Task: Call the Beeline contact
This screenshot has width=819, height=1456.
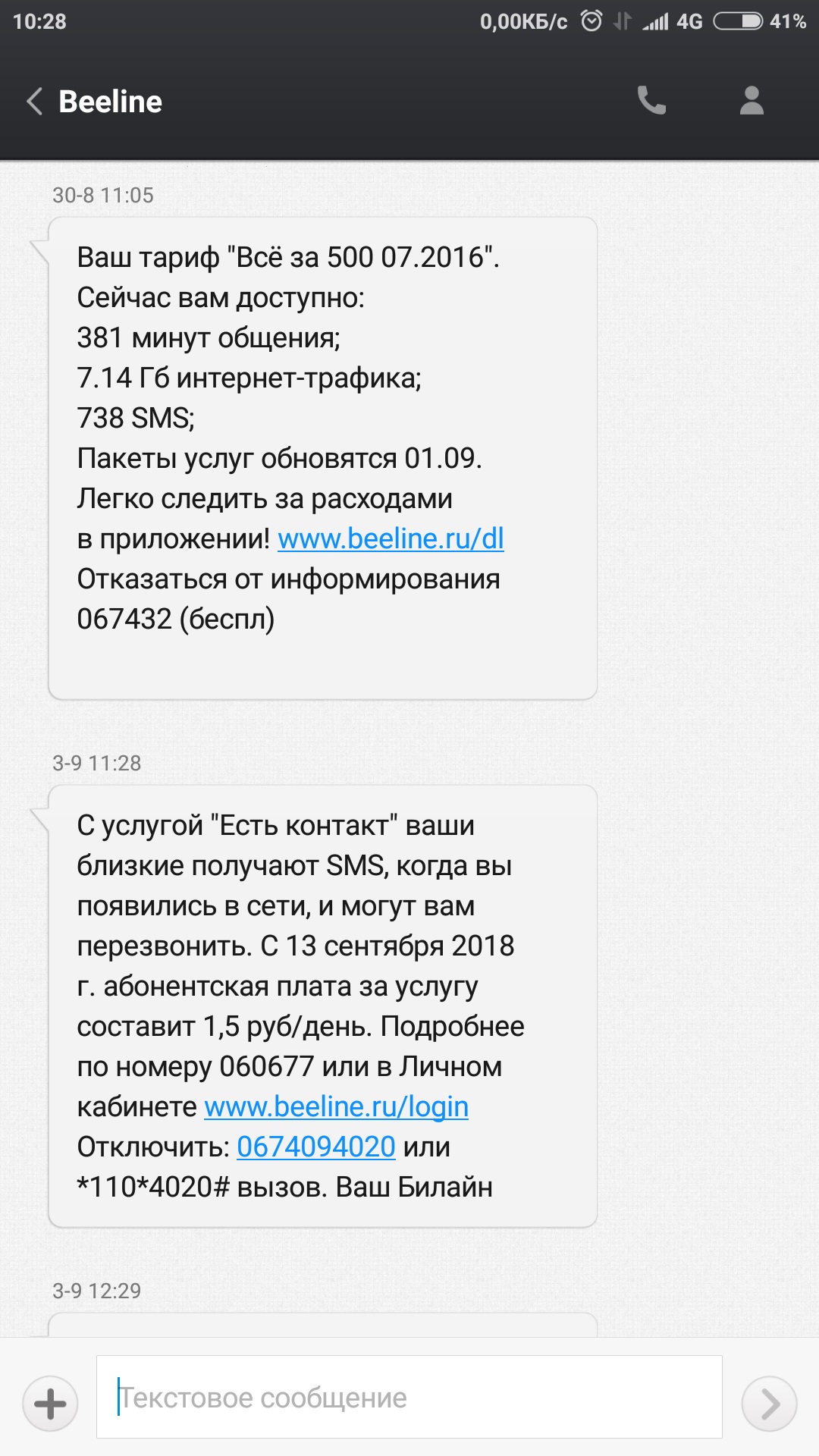Action: 651,100
